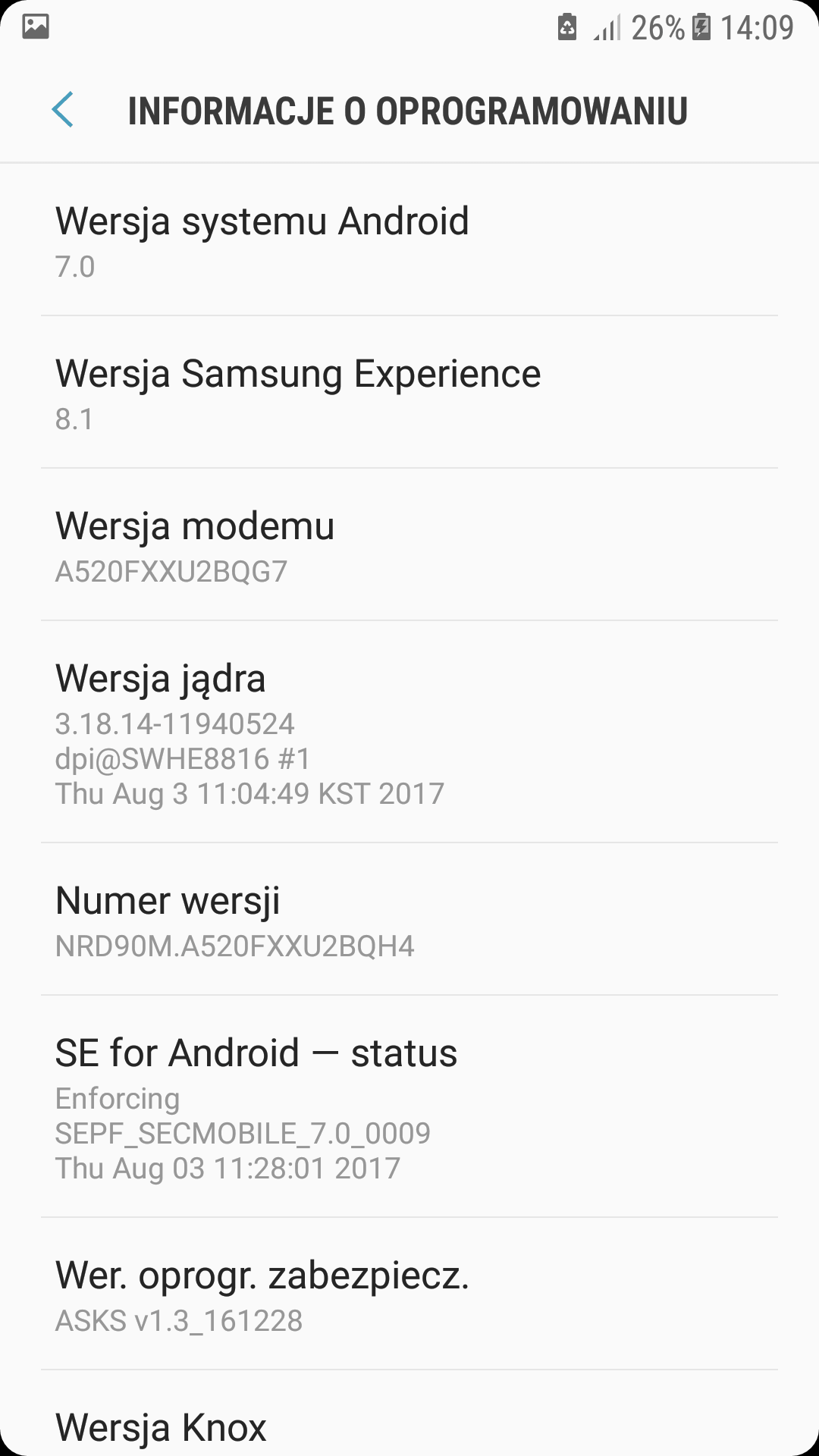Select the Wersja Samsung Experience row
The width and height of the screenshot is (819, 1456).
pos(409,392)
